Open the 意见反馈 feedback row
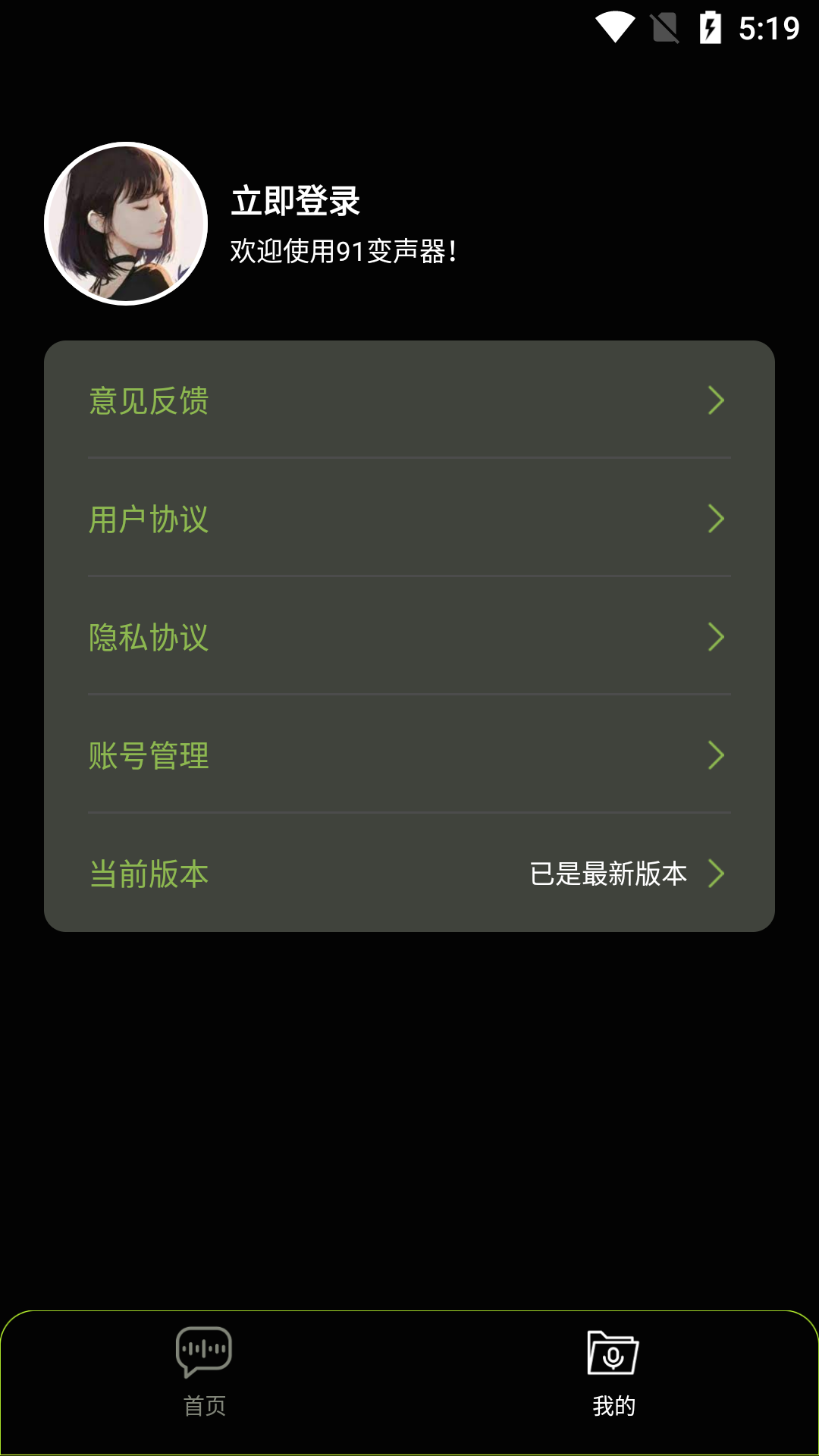The image size is (819, 1456). (409, 400)
